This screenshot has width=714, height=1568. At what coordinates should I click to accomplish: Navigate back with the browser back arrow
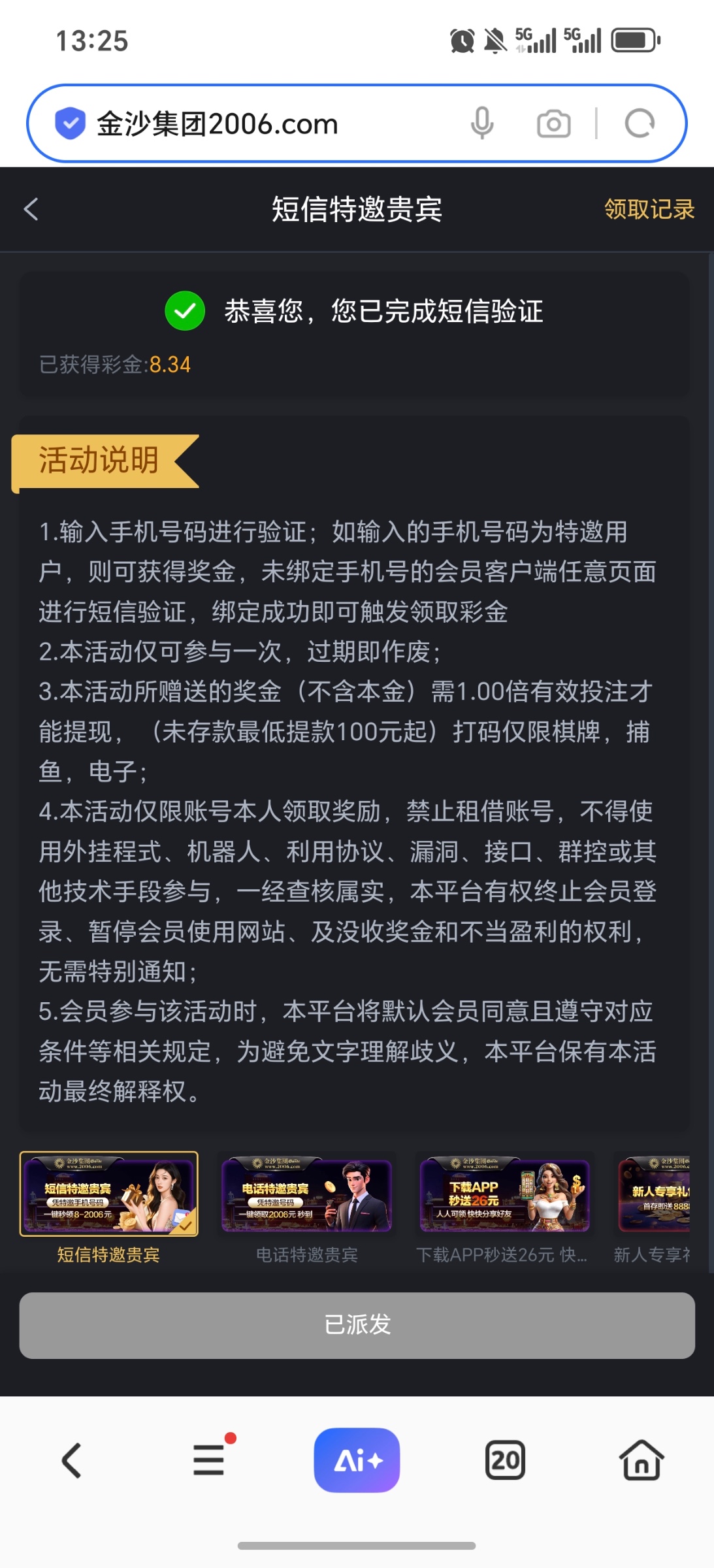[71, 1460]
